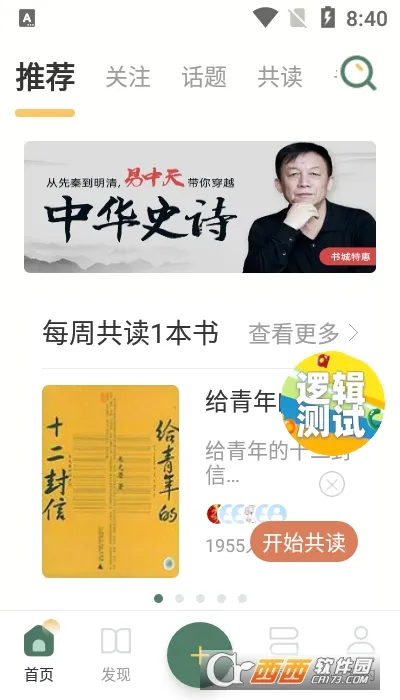This screenshot has width=400, height=700.
Task: Switch to the 共读 tab
Action: (x=280, y=77)
